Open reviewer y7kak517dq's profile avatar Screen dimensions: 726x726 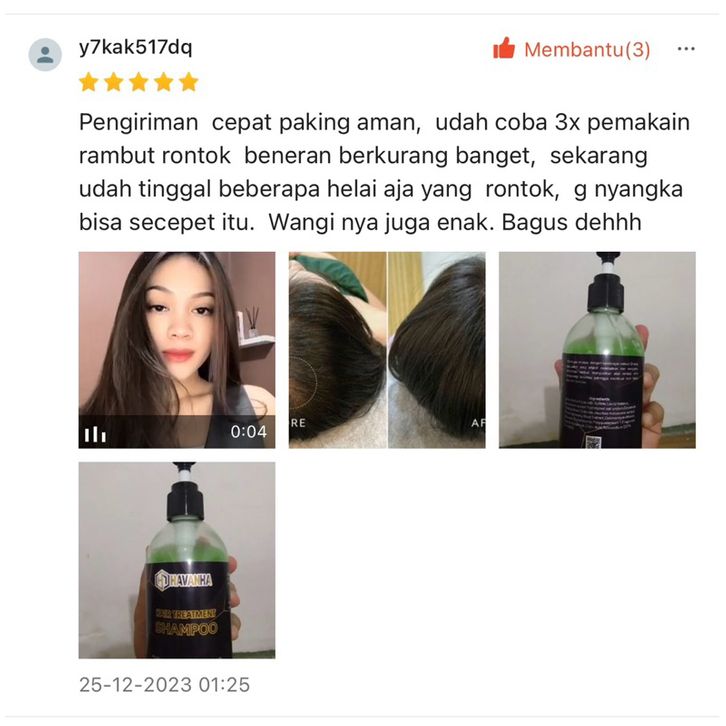coord(45,54)
